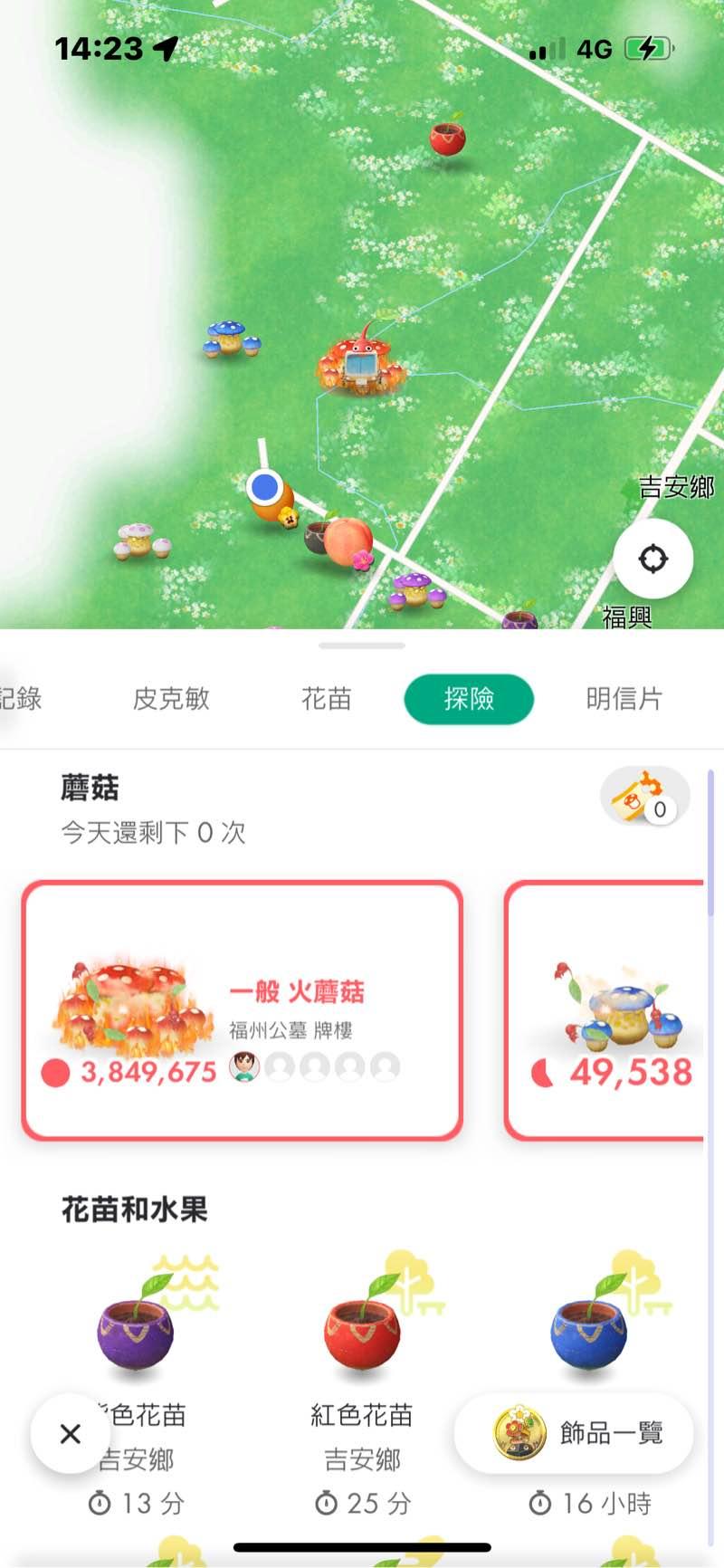The height and width of the screenshot is (1568, 724).
Task: Tap the burning fire mushroom on map
Action: click(x=362, y=364)
